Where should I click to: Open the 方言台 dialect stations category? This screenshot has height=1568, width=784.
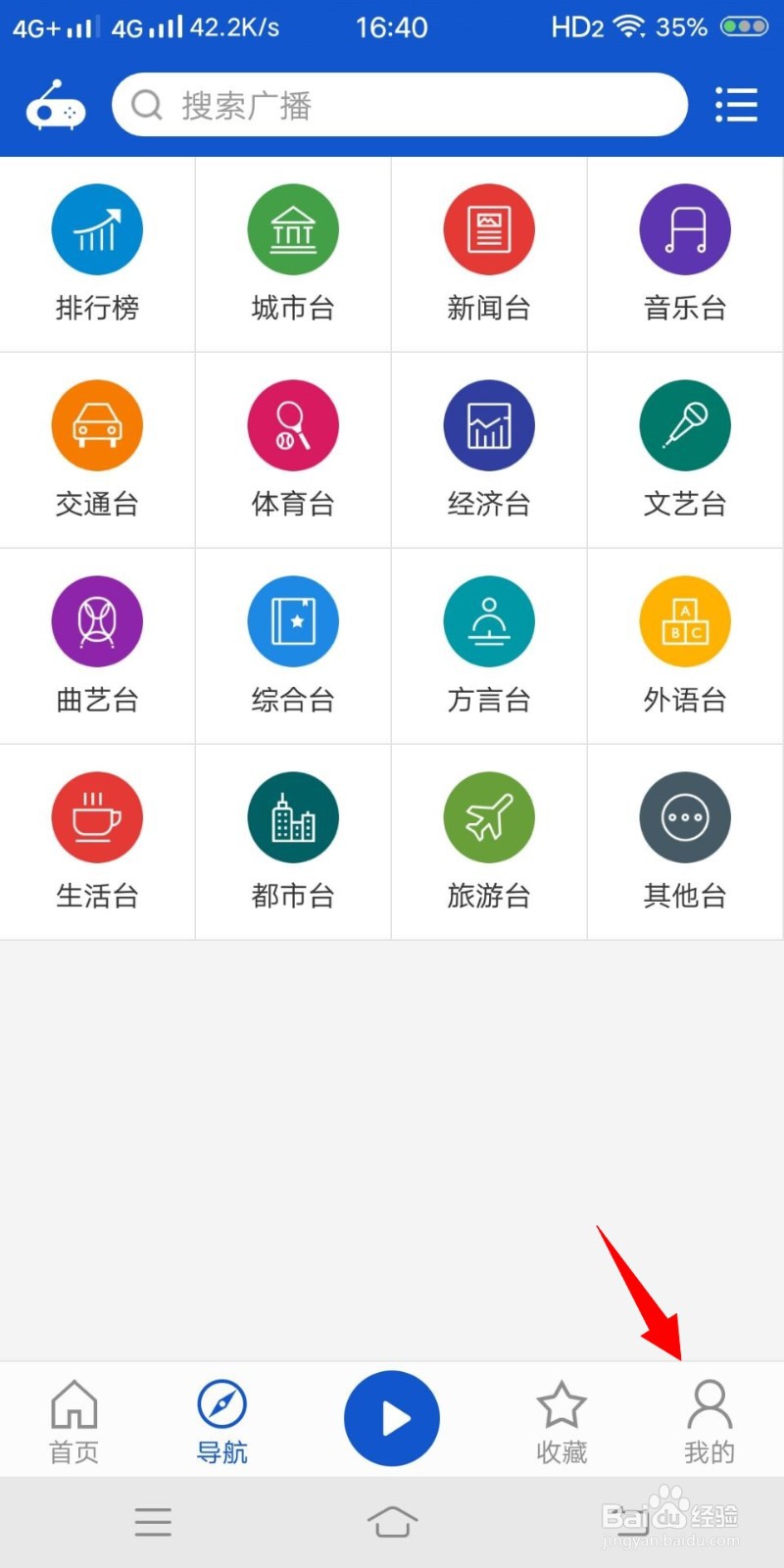tap(489, 645)
